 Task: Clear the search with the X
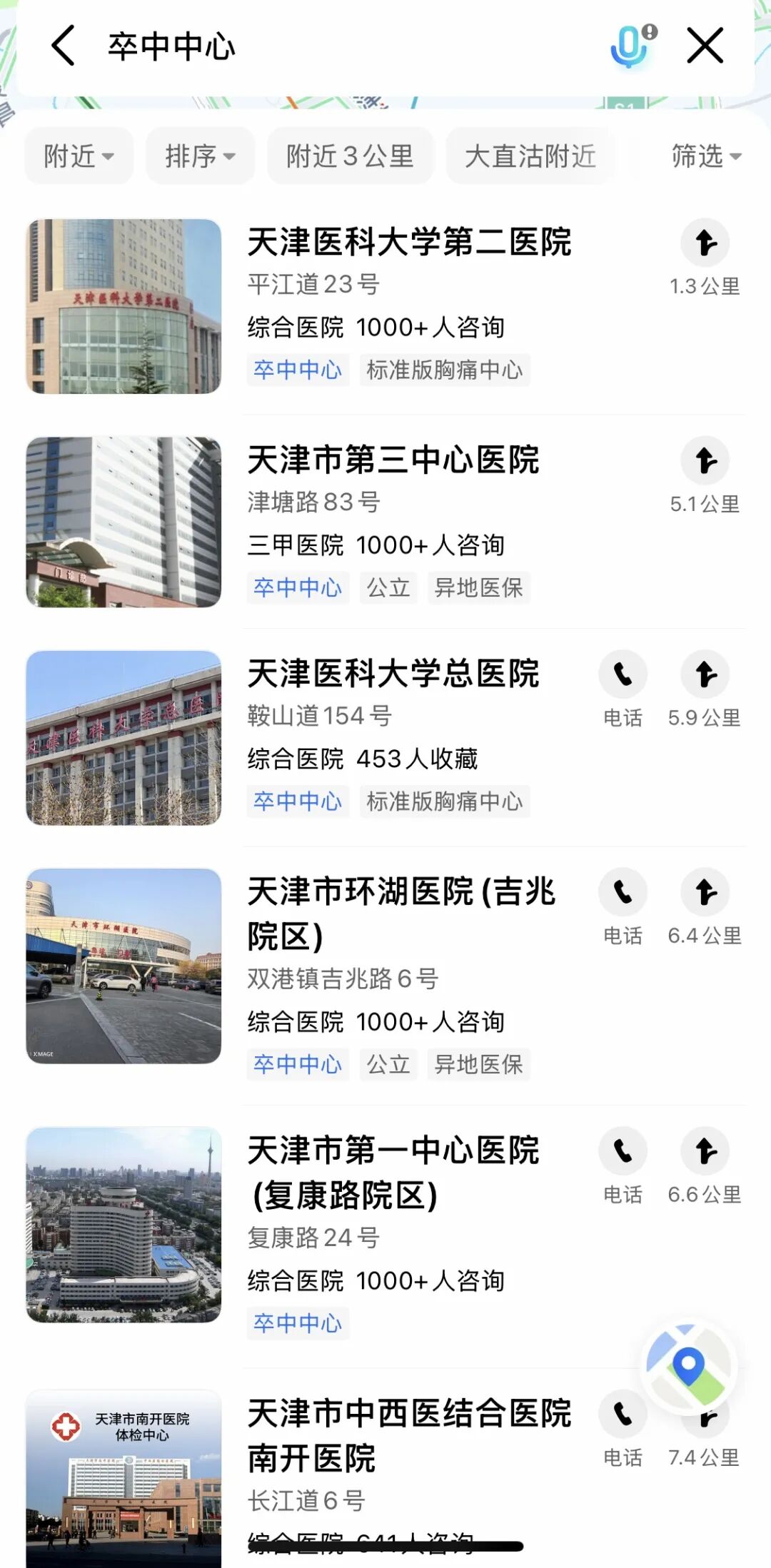(x=705, y=46)
